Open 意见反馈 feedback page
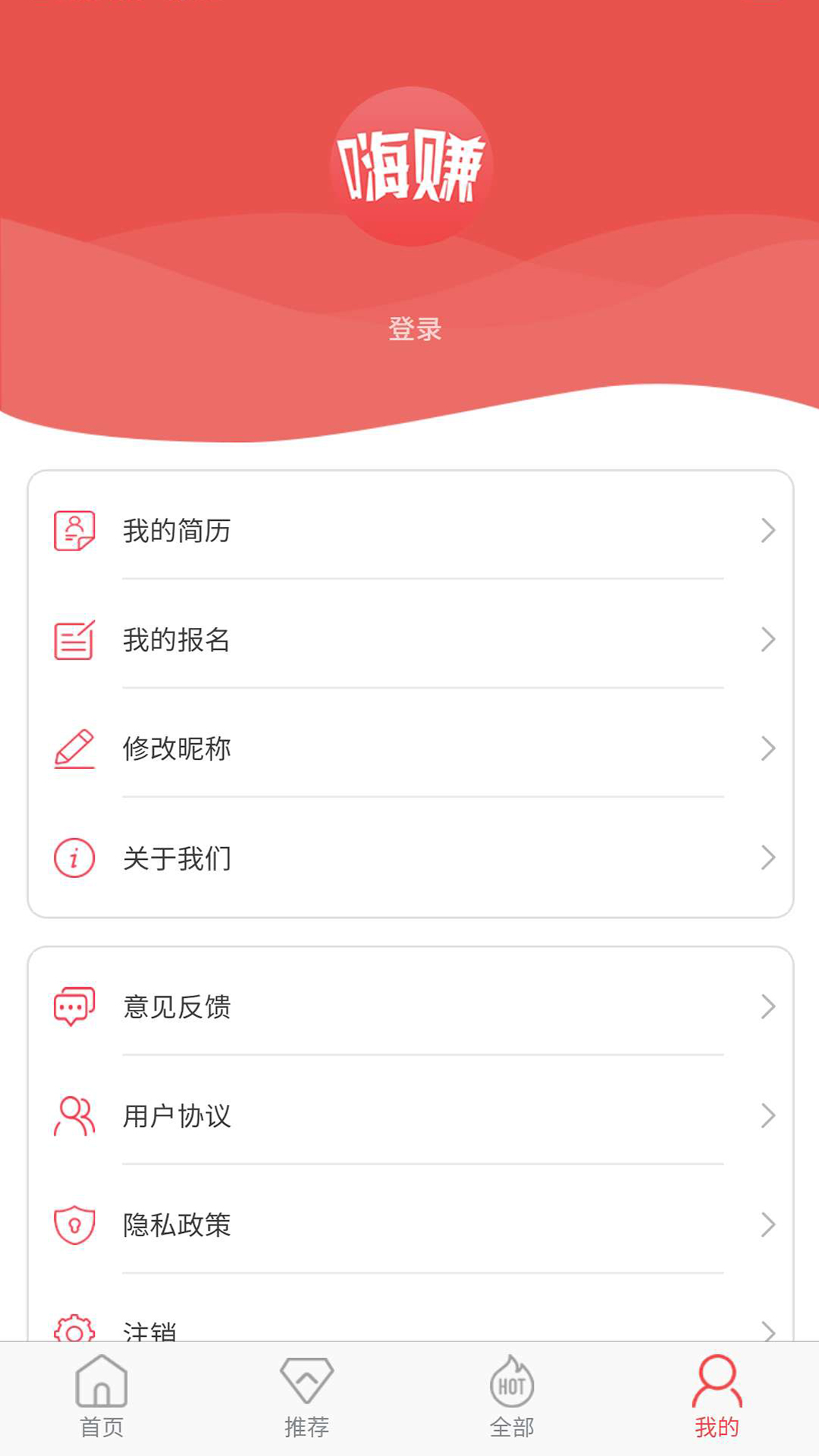 pyautogui.click(x=409, y=1007)
